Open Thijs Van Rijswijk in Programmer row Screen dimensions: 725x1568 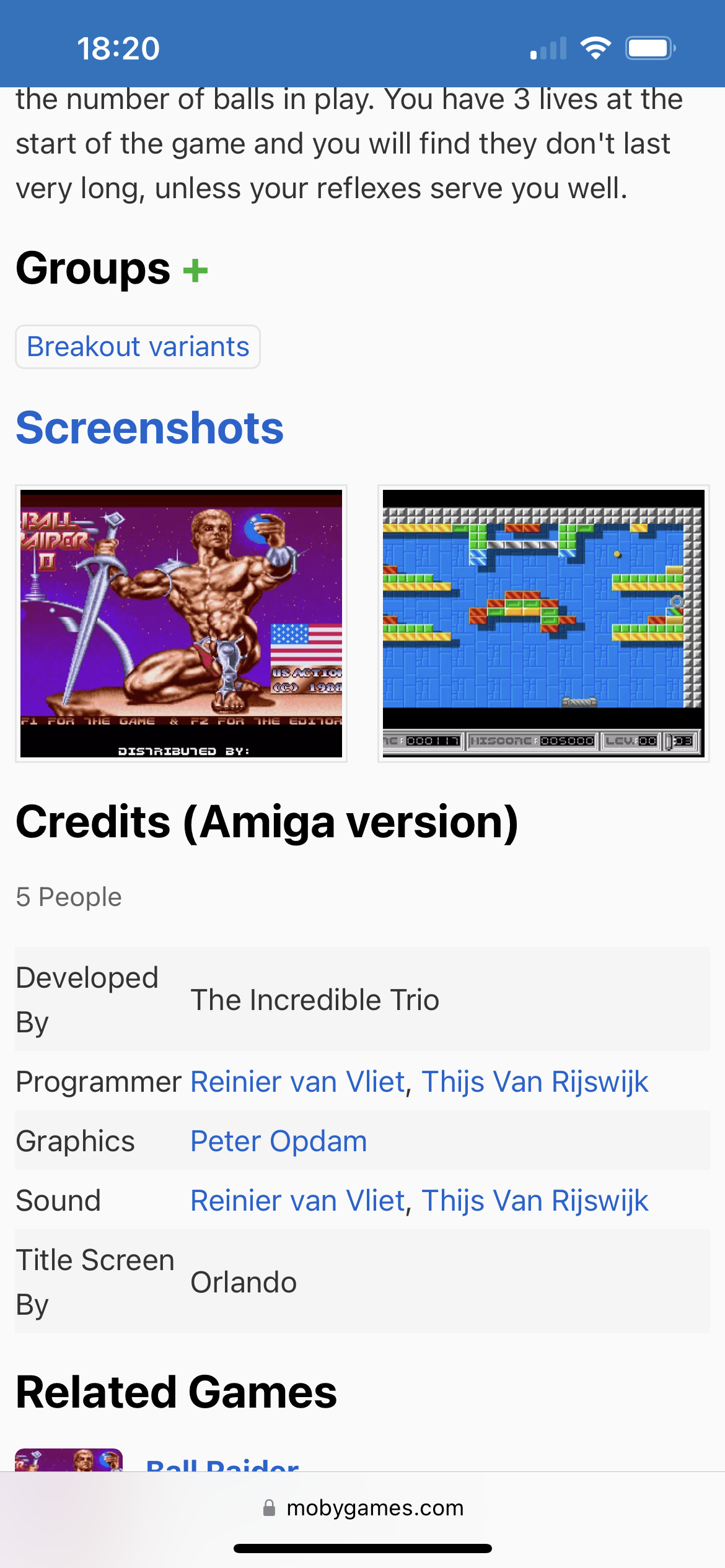(535, 1082)
